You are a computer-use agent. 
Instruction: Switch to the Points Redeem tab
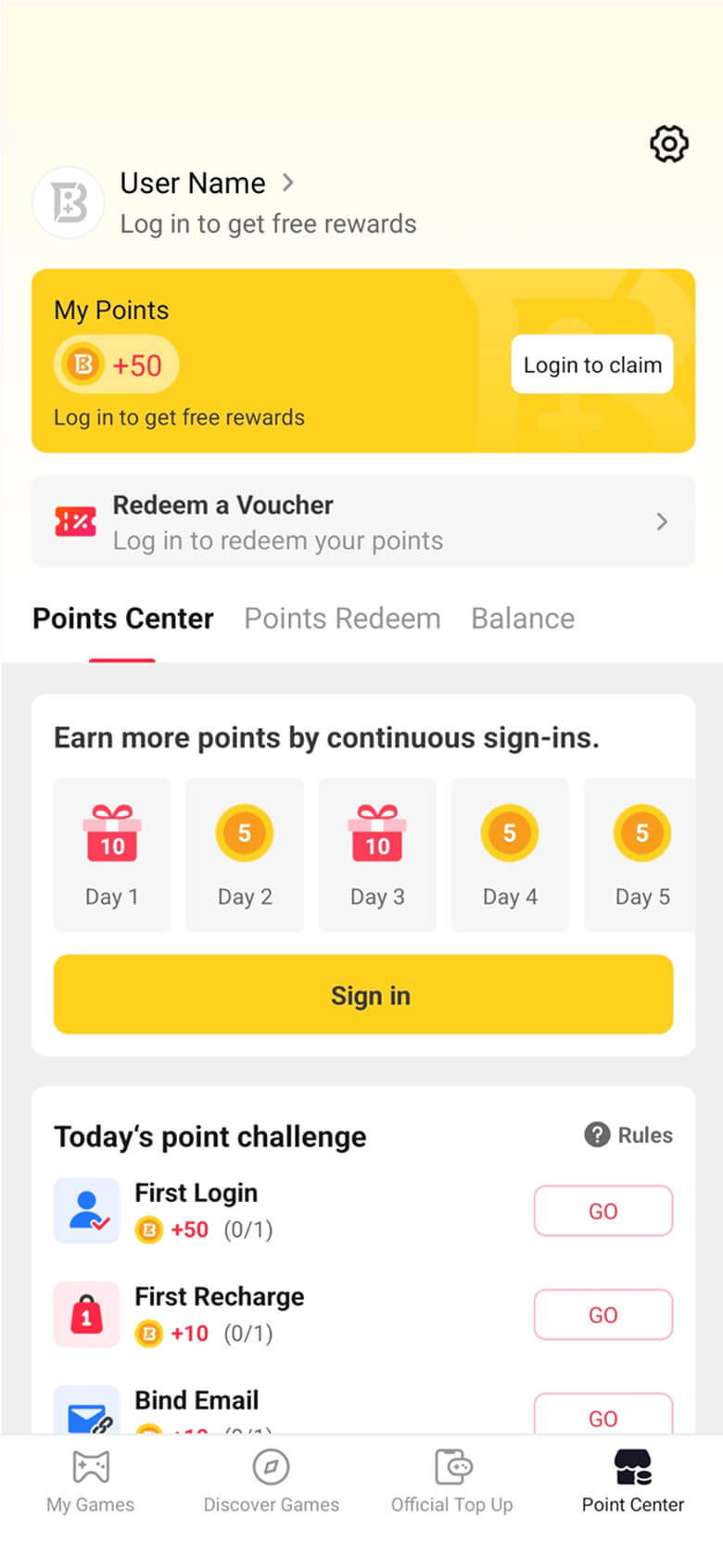[342, 618]
